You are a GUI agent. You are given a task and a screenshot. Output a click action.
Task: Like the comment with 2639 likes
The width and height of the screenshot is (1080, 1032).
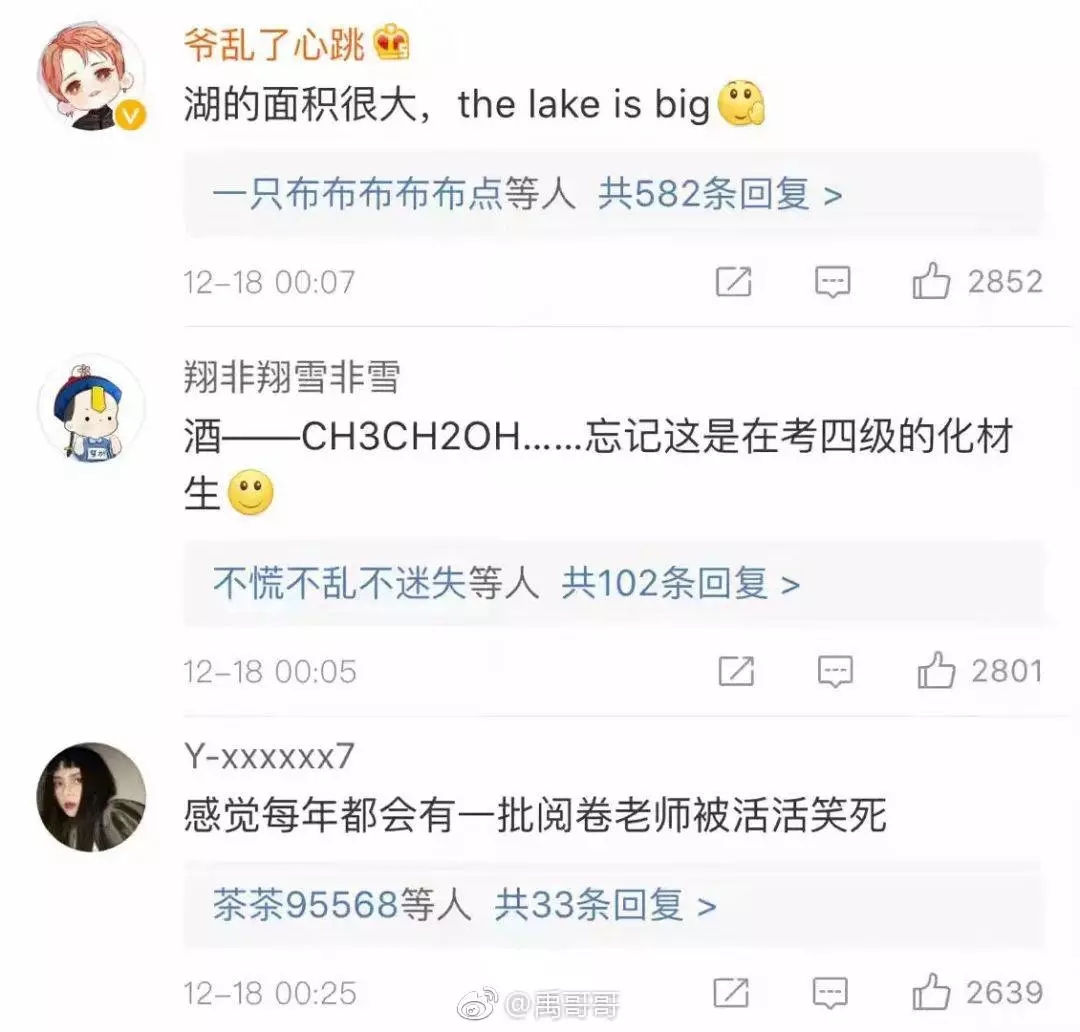pos(931,993)
